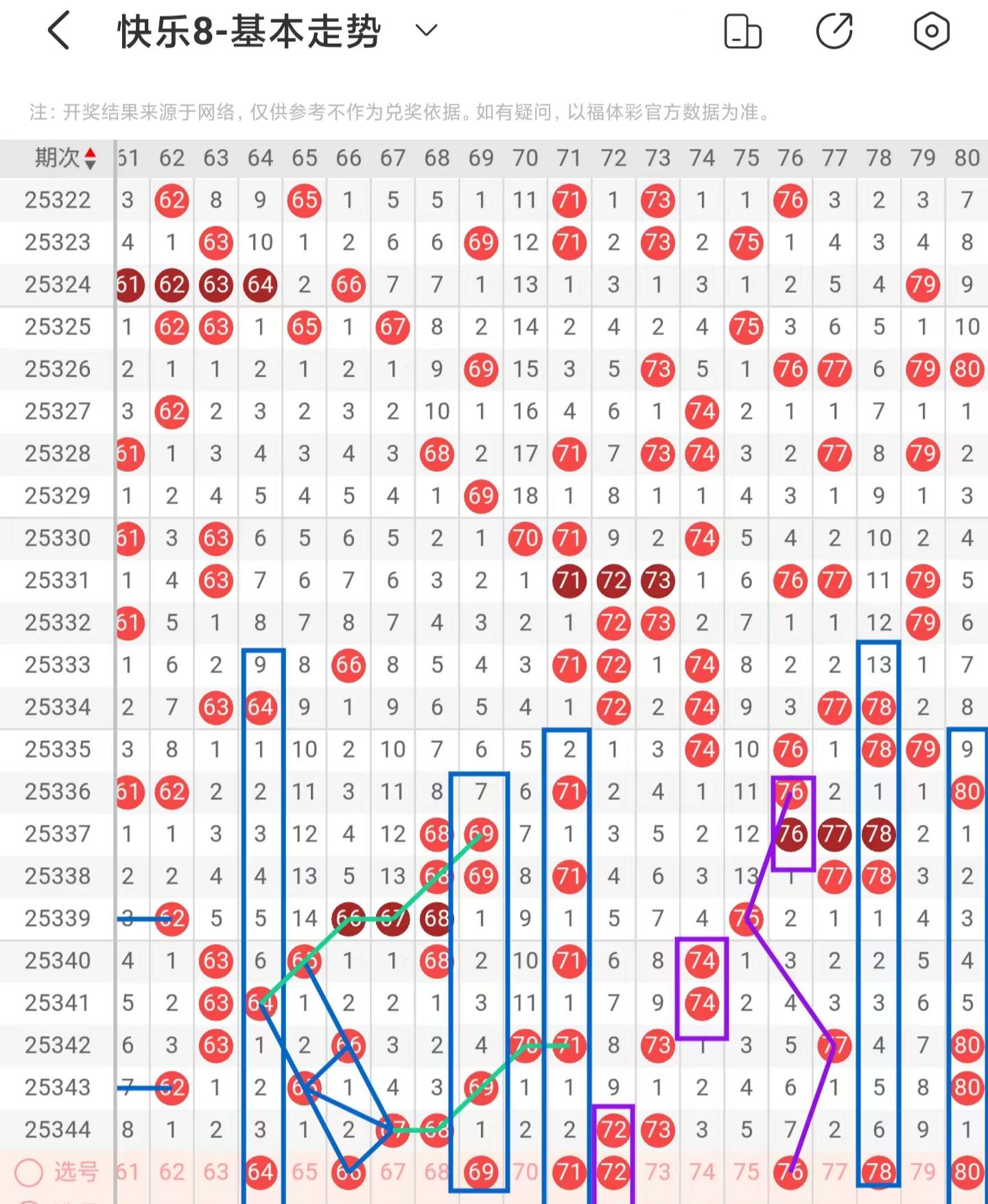Deselect number 64 in the 选号 row
Image resolution: width=988 pixels, height=1204 pixels.
(260, 1172)
